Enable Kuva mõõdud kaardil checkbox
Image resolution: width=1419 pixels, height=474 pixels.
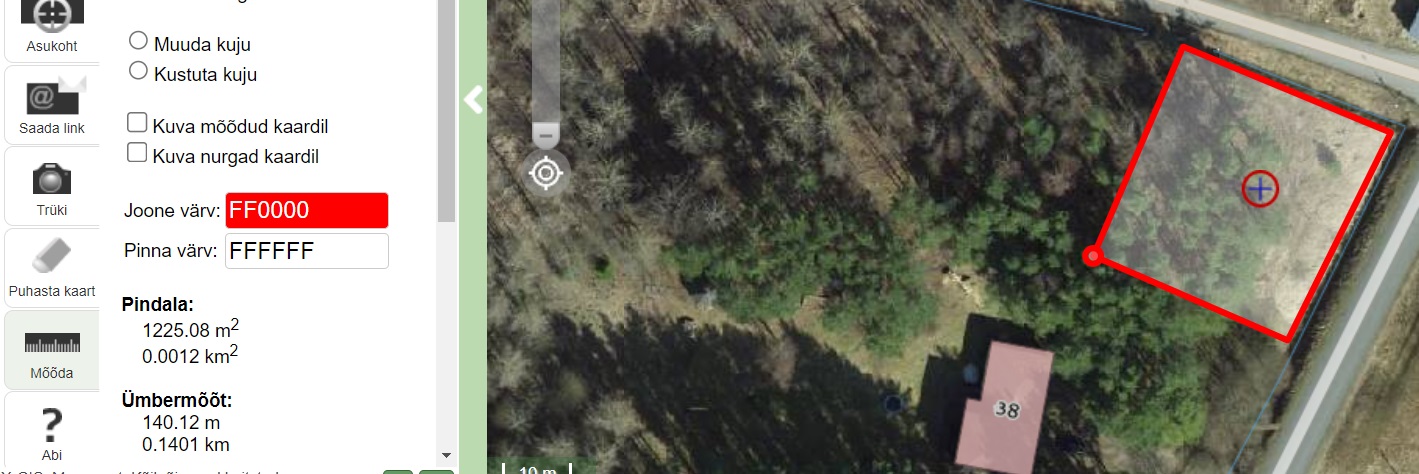(x=138, y=124)
